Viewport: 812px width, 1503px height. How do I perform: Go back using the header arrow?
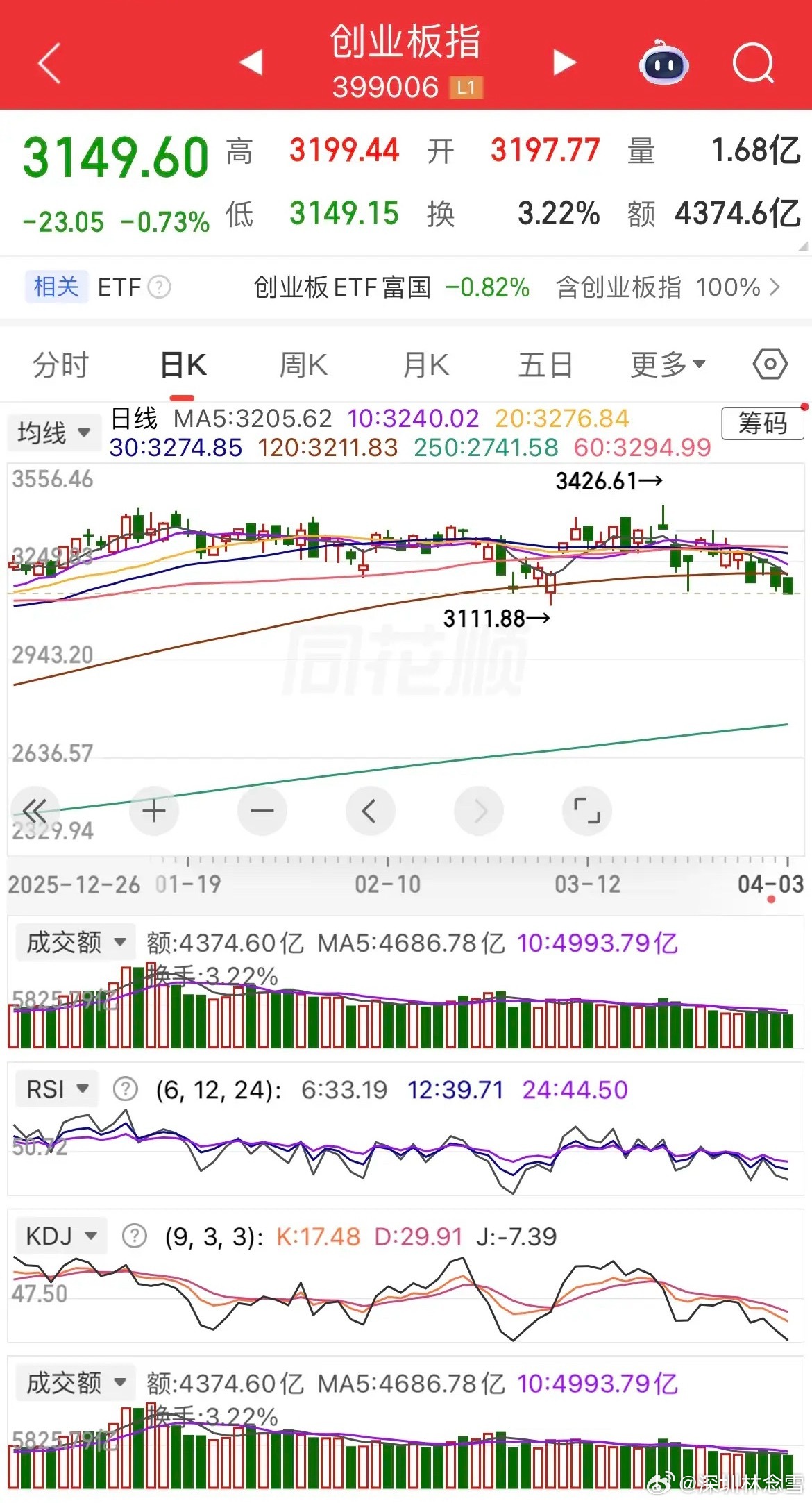pyautogui.click(x=50, y=63)
